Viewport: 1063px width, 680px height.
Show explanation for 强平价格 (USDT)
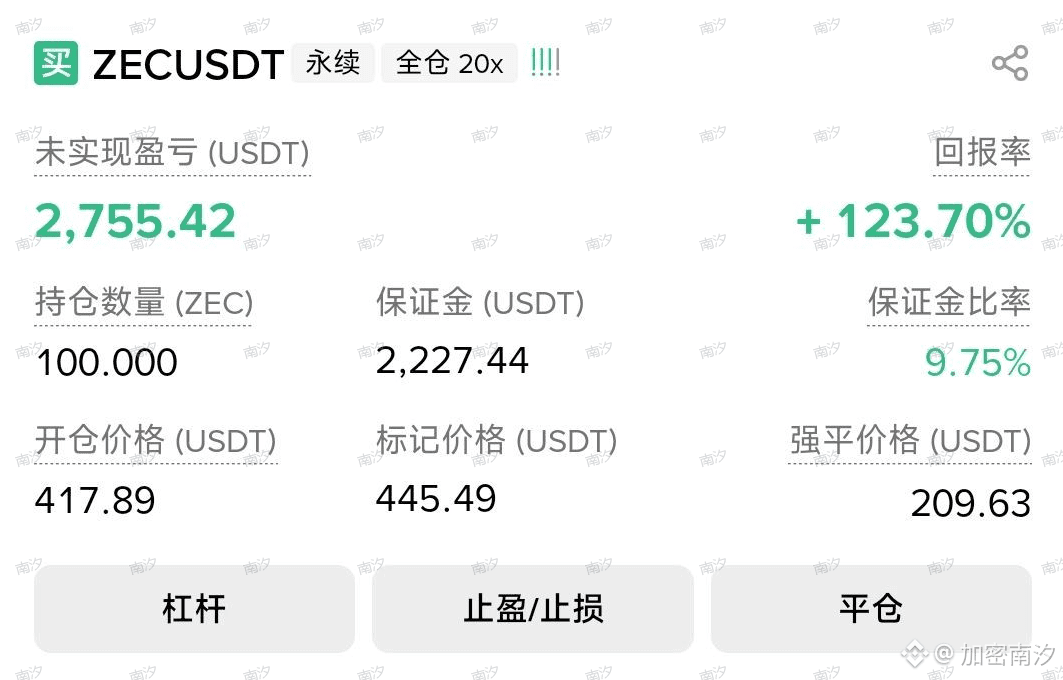pos(909,440)
